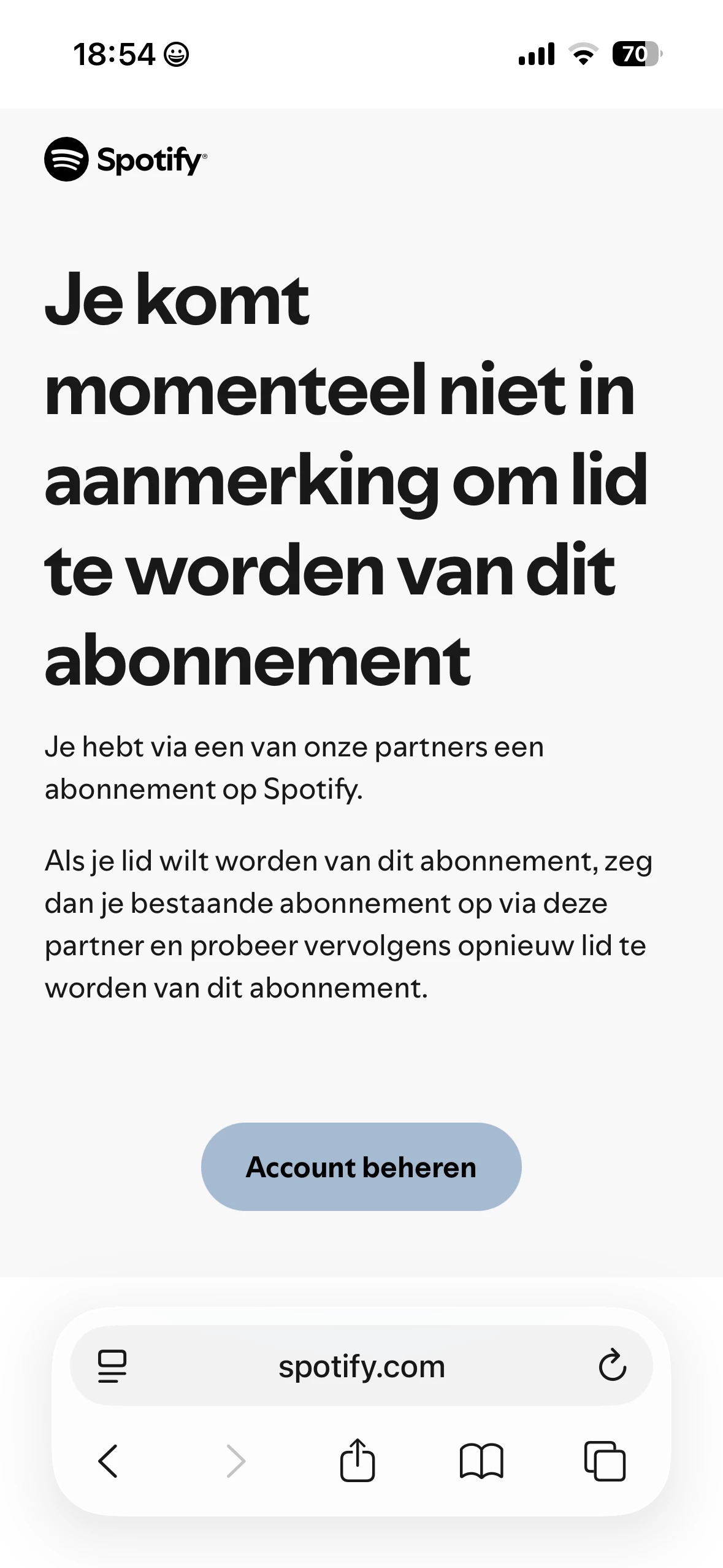This screenshot has width=723, height=1568.
Task: Tap the spotify.com address bar
Action: (x=361, y=1366)
